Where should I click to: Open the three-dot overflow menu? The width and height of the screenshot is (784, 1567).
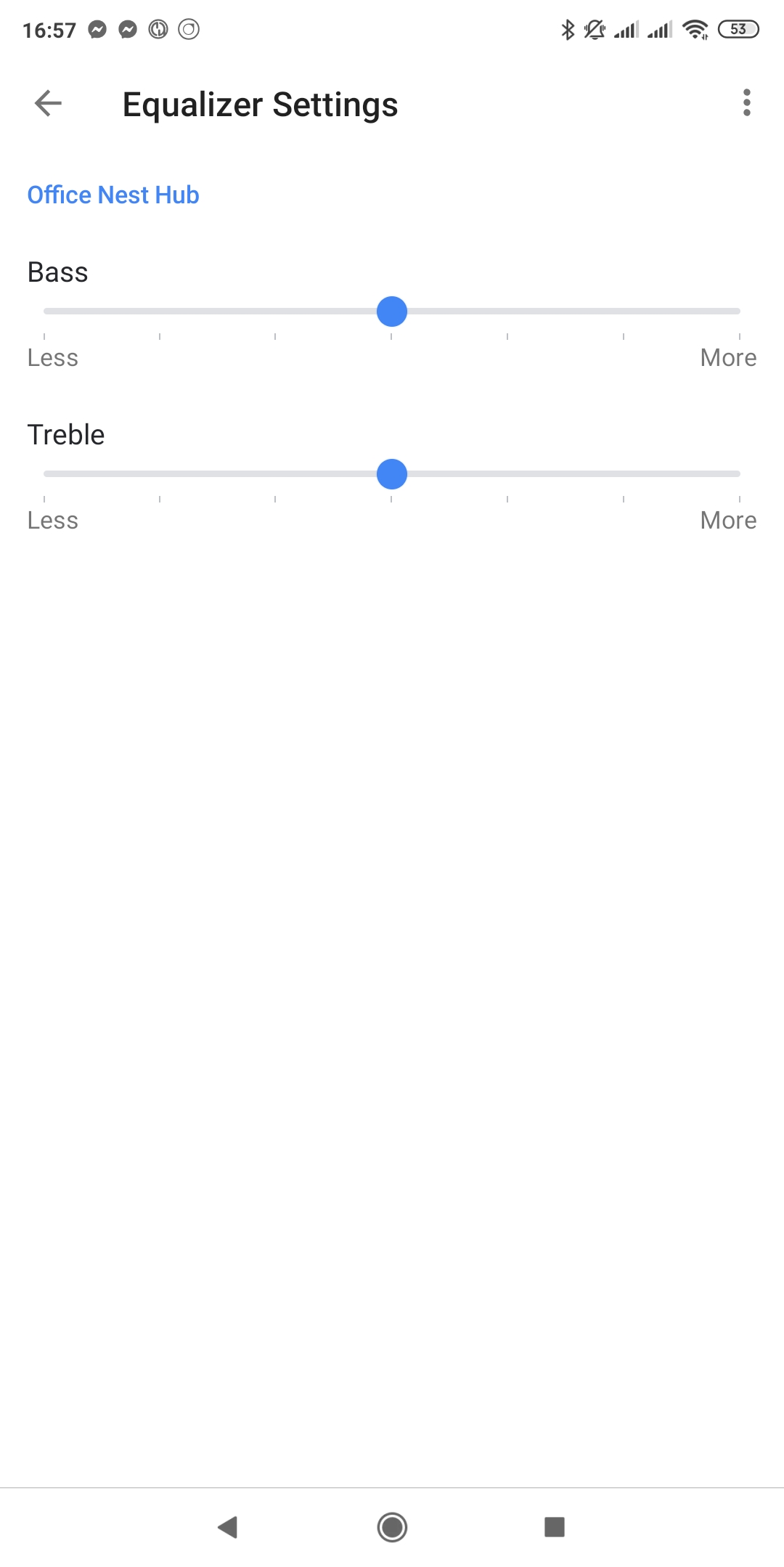[x=746, y=103]
